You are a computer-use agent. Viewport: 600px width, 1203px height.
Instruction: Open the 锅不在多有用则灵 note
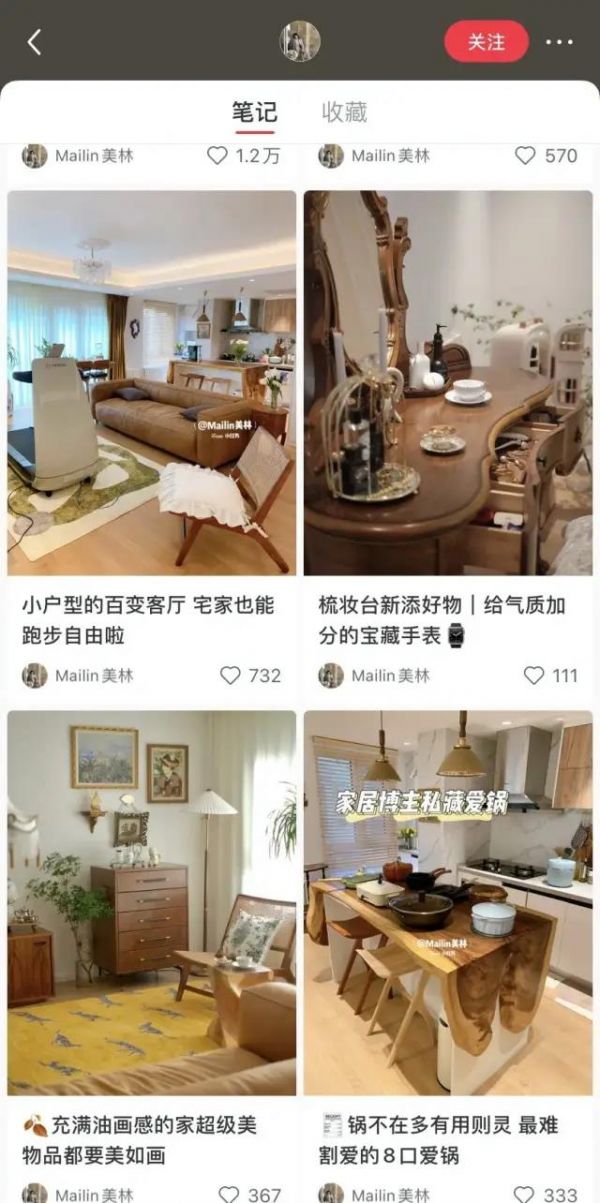(x=448, y=903)
